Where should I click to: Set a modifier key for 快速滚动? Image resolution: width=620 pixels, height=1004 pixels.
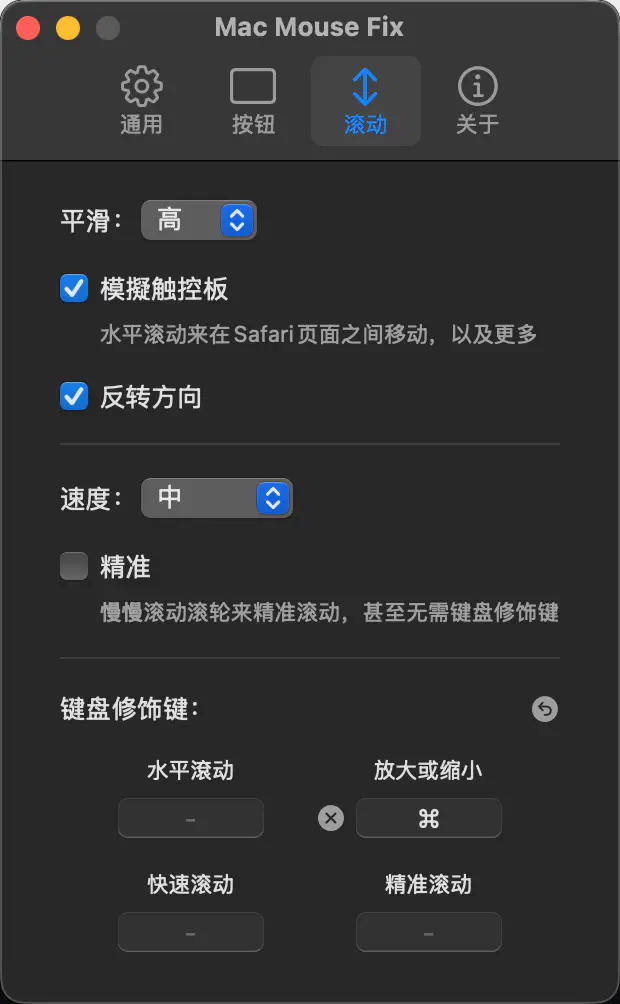tap(190, 933)
